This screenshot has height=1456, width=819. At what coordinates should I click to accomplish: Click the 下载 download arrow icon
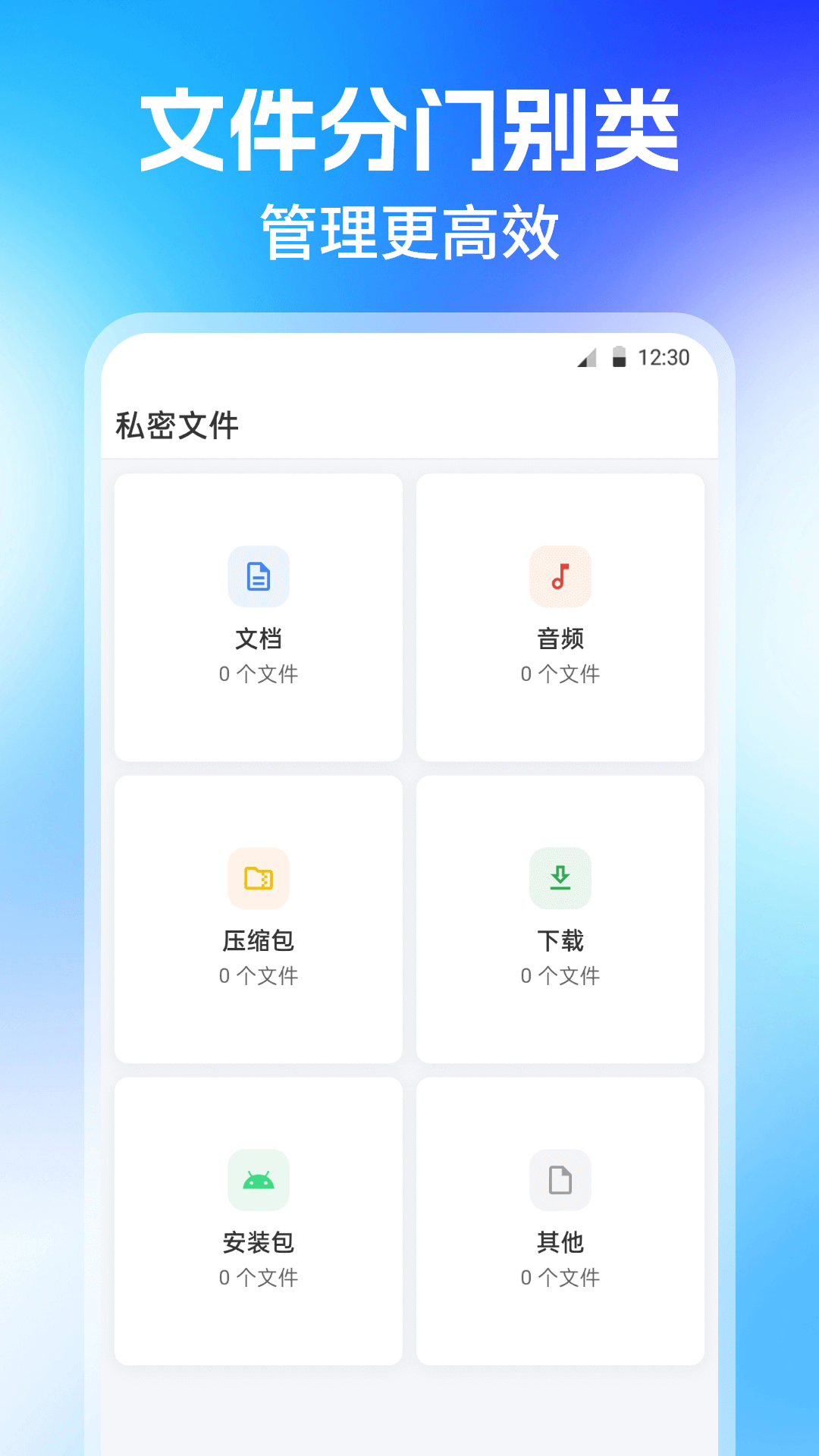[x=560, y=878]
